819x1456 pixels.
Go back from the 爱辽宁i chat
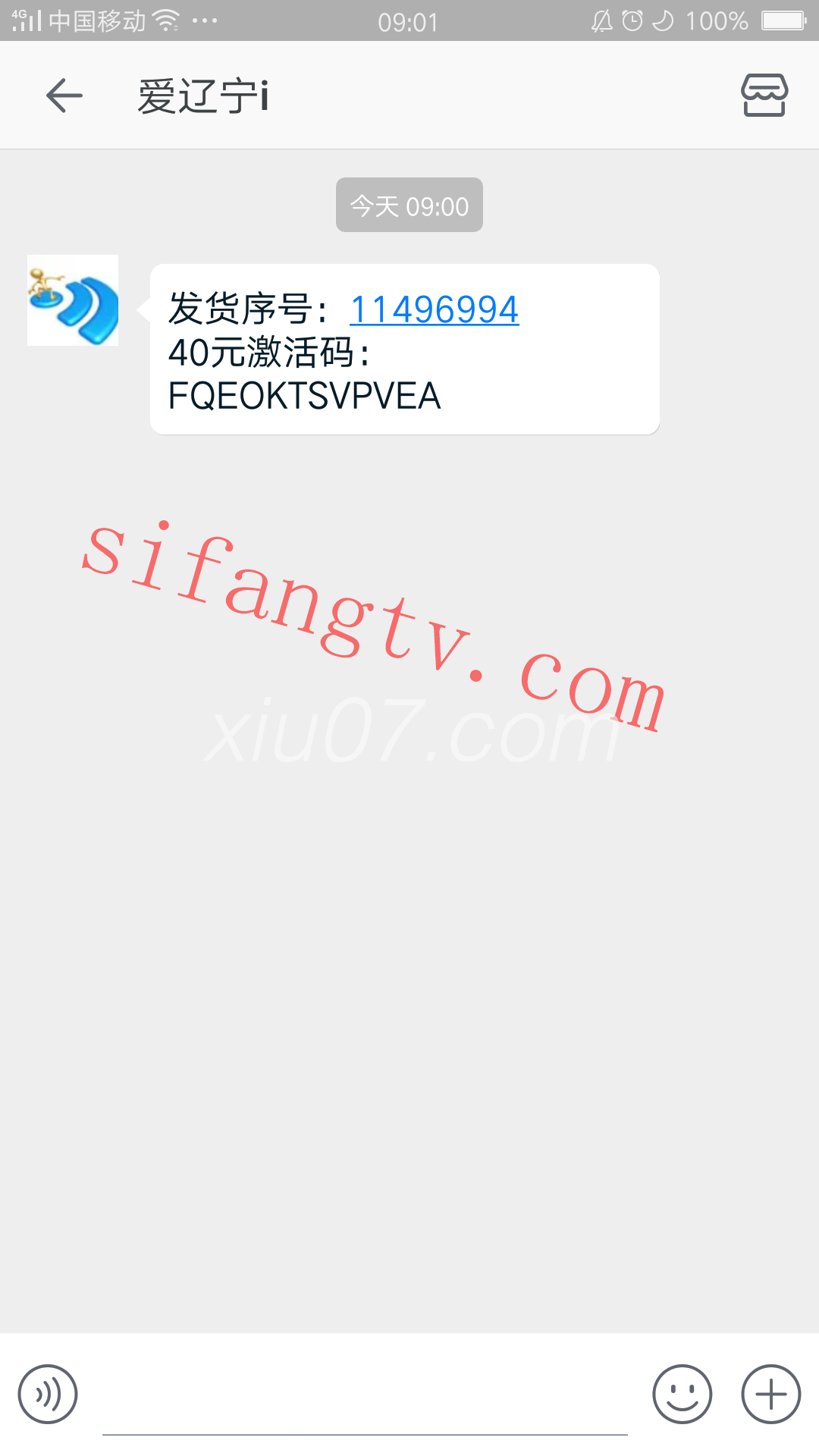pyautogui.click(x=64, y=96)
